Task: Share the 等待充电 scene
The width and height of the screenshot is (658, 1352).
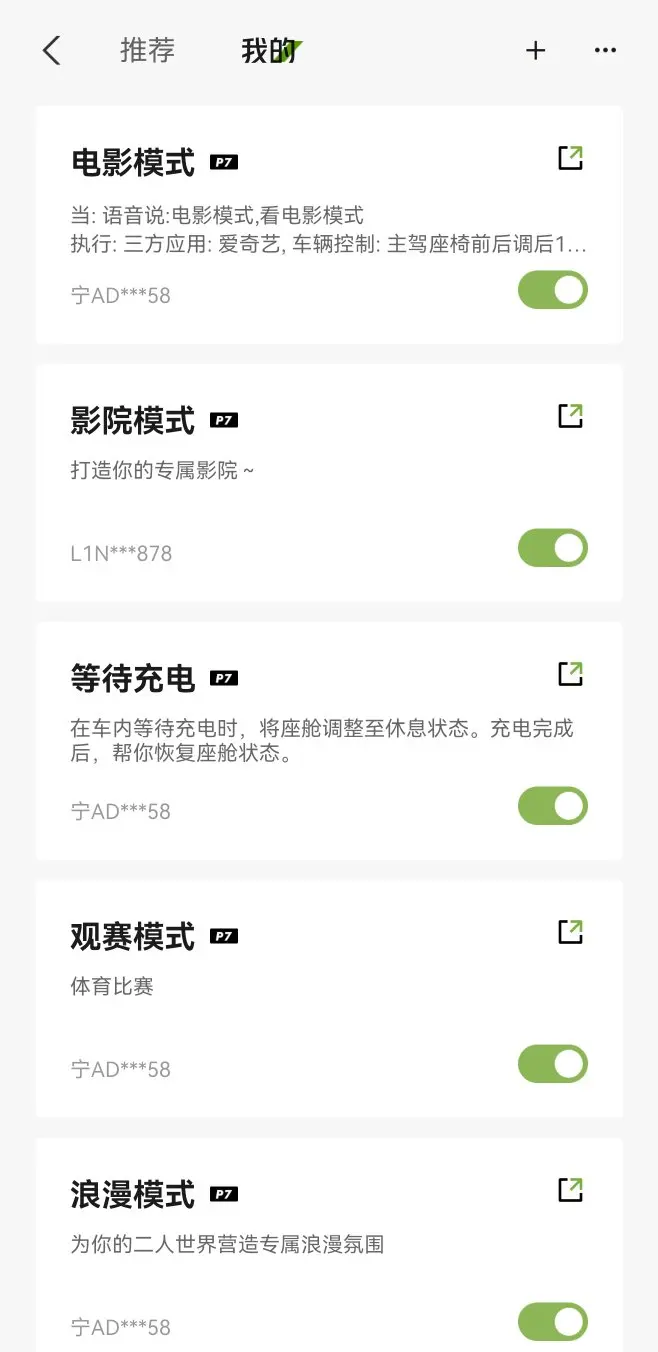Action: (570, 674)
